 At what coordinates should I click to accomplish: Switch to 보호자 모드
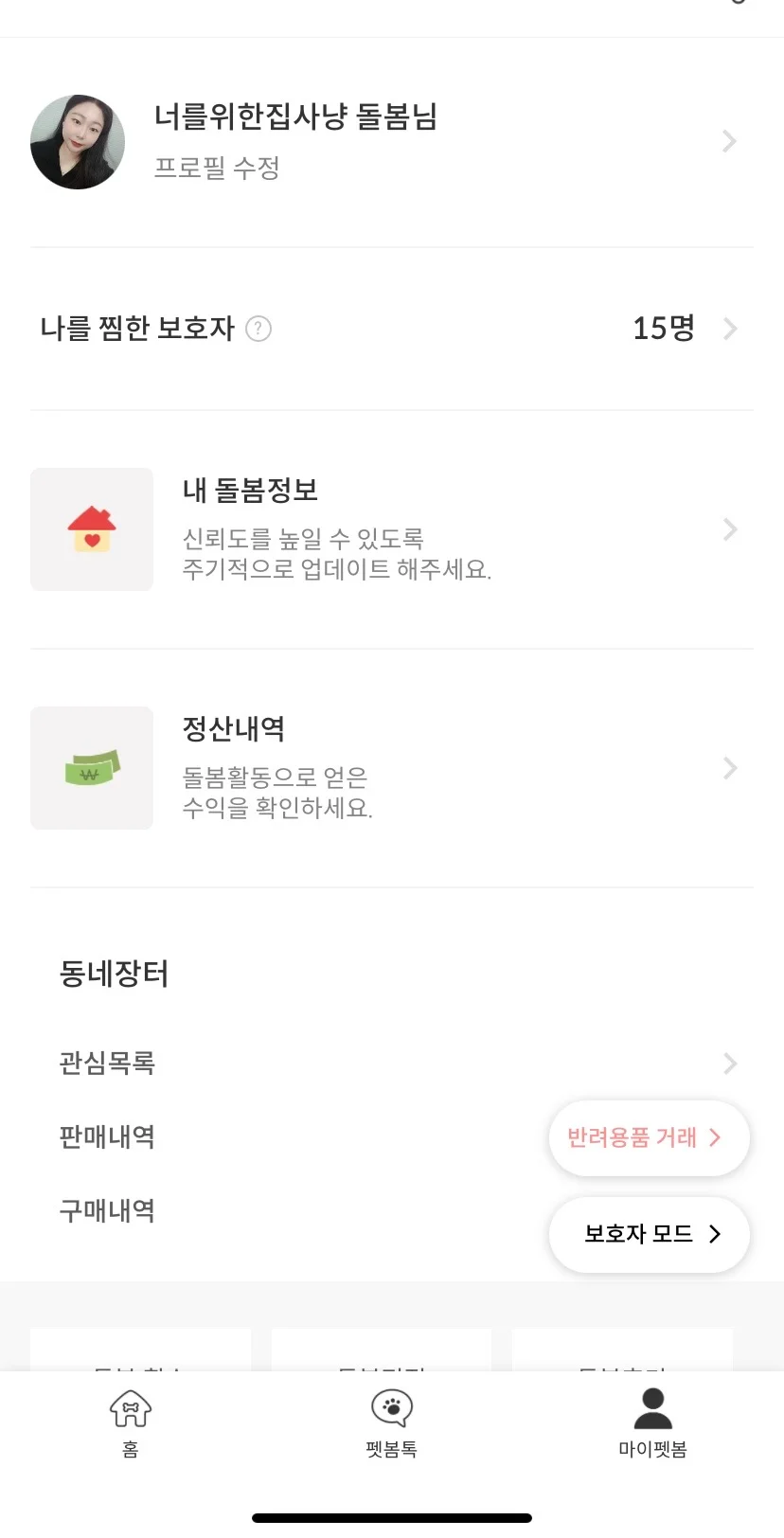click(x=649, y=1234)
